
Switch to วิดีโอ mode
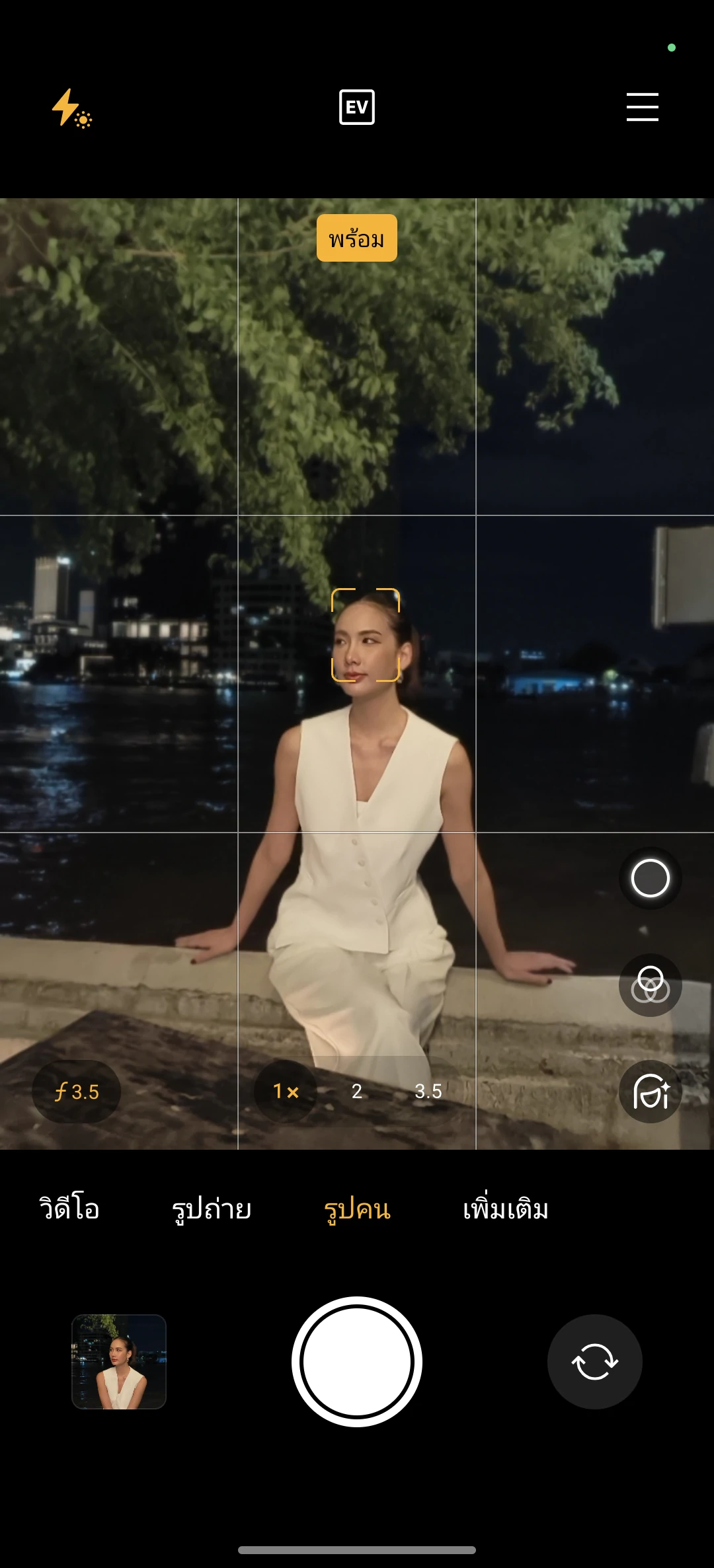coord(69,1209)
